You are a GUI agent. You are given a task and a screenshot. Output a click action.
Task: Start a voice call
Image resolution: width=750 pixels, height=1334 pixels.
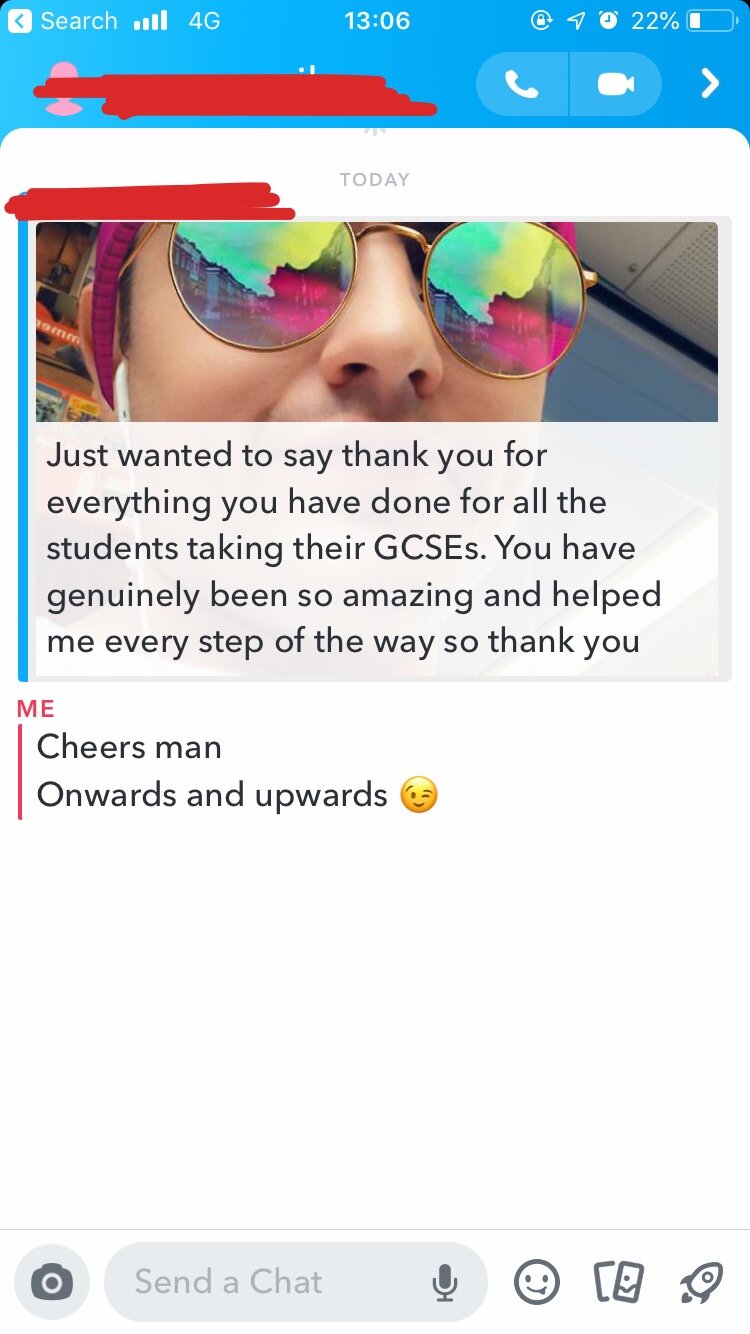(x=522, y=84)
